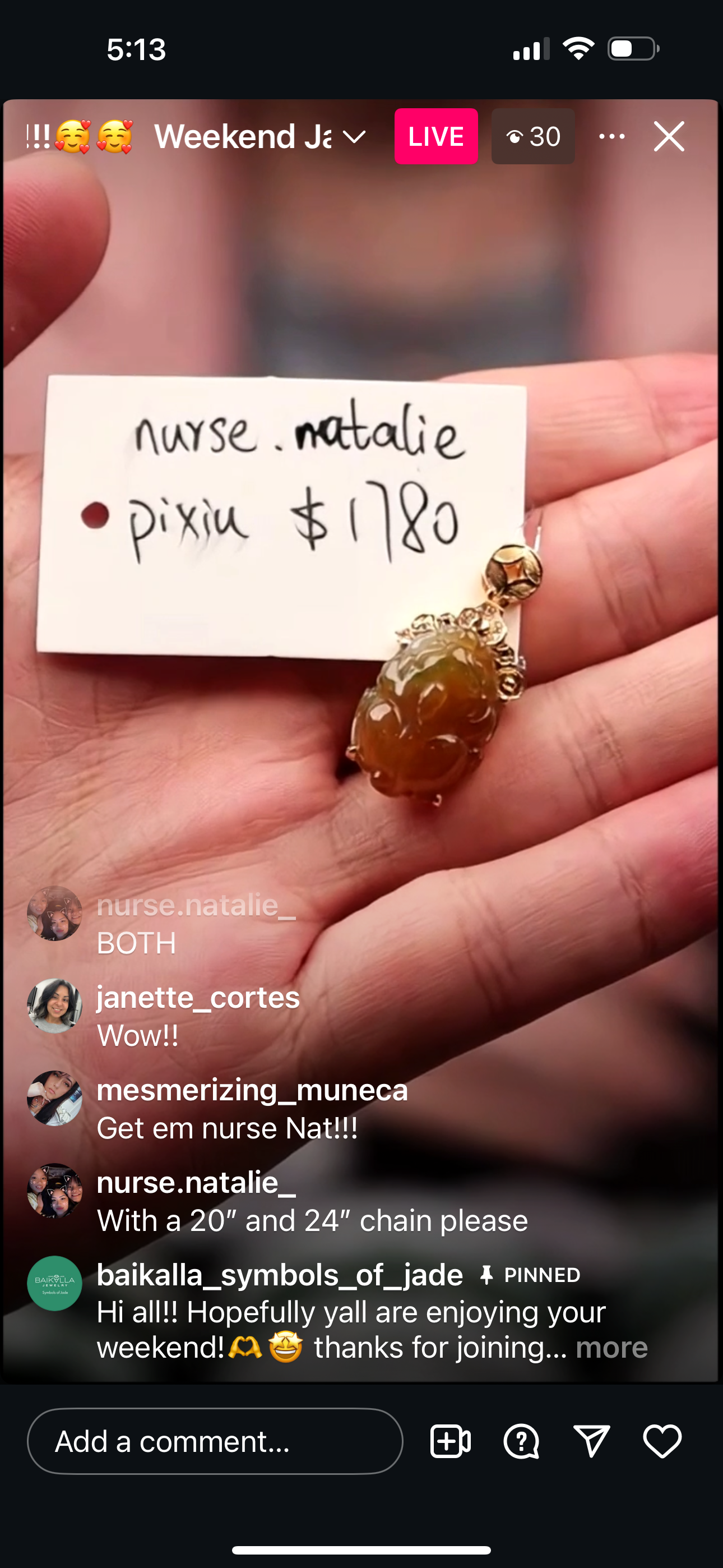
Task: View the 30 viewers list
Action: pos(533,136)
